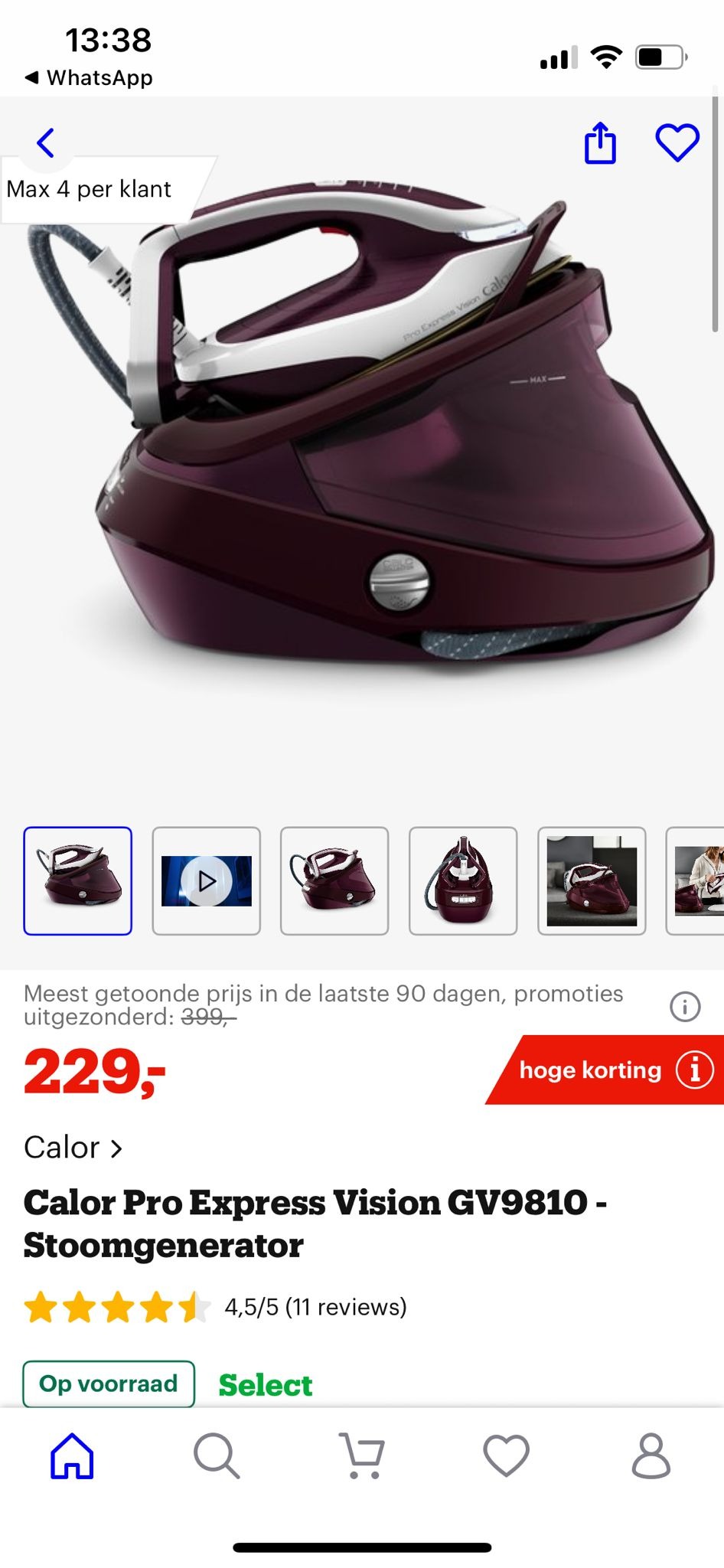Open the Search tab

217,1455
